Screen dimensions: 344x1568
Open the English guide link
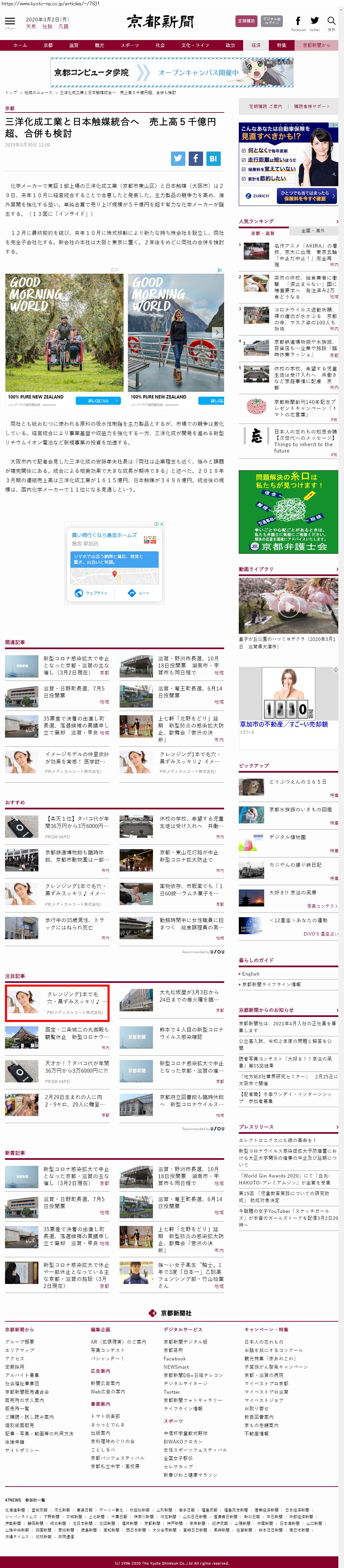click(x=250, y=974)
